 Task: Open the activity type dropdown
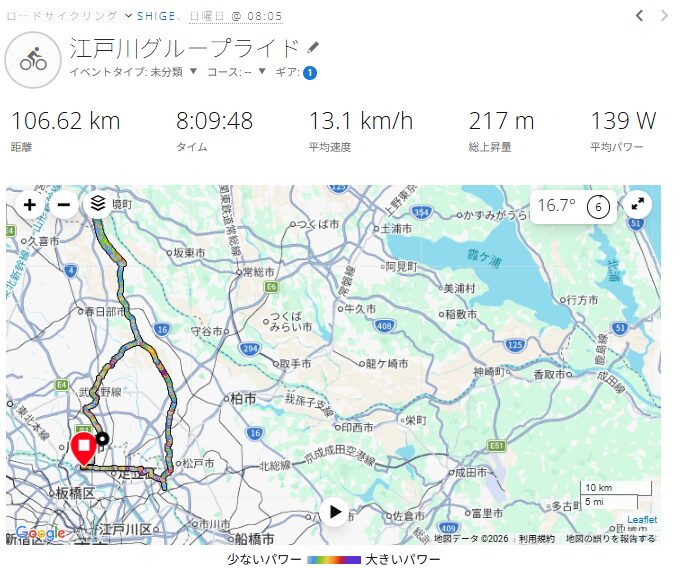(x=128, y=16)
